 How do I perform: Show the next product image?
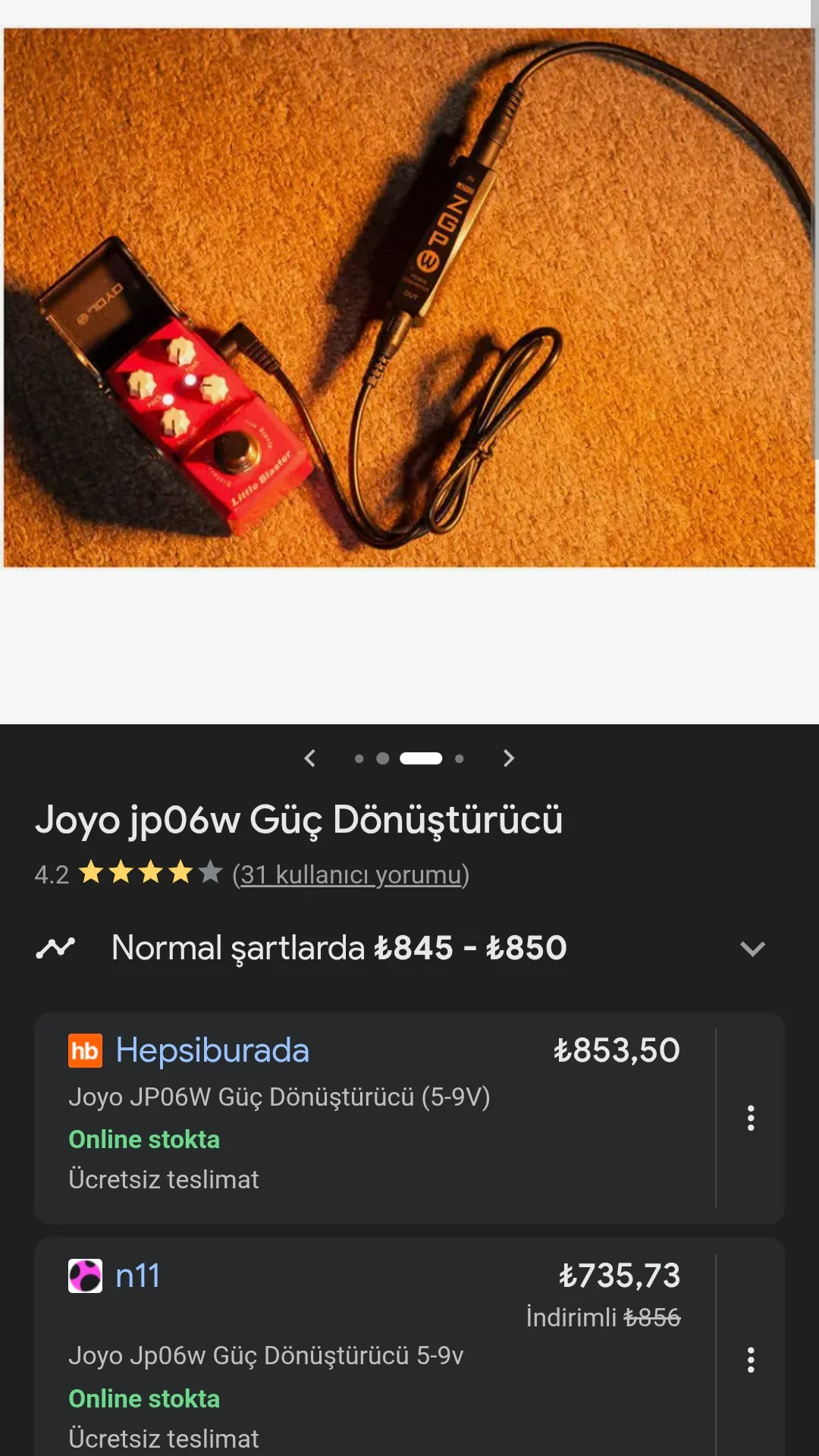point(509,758)
